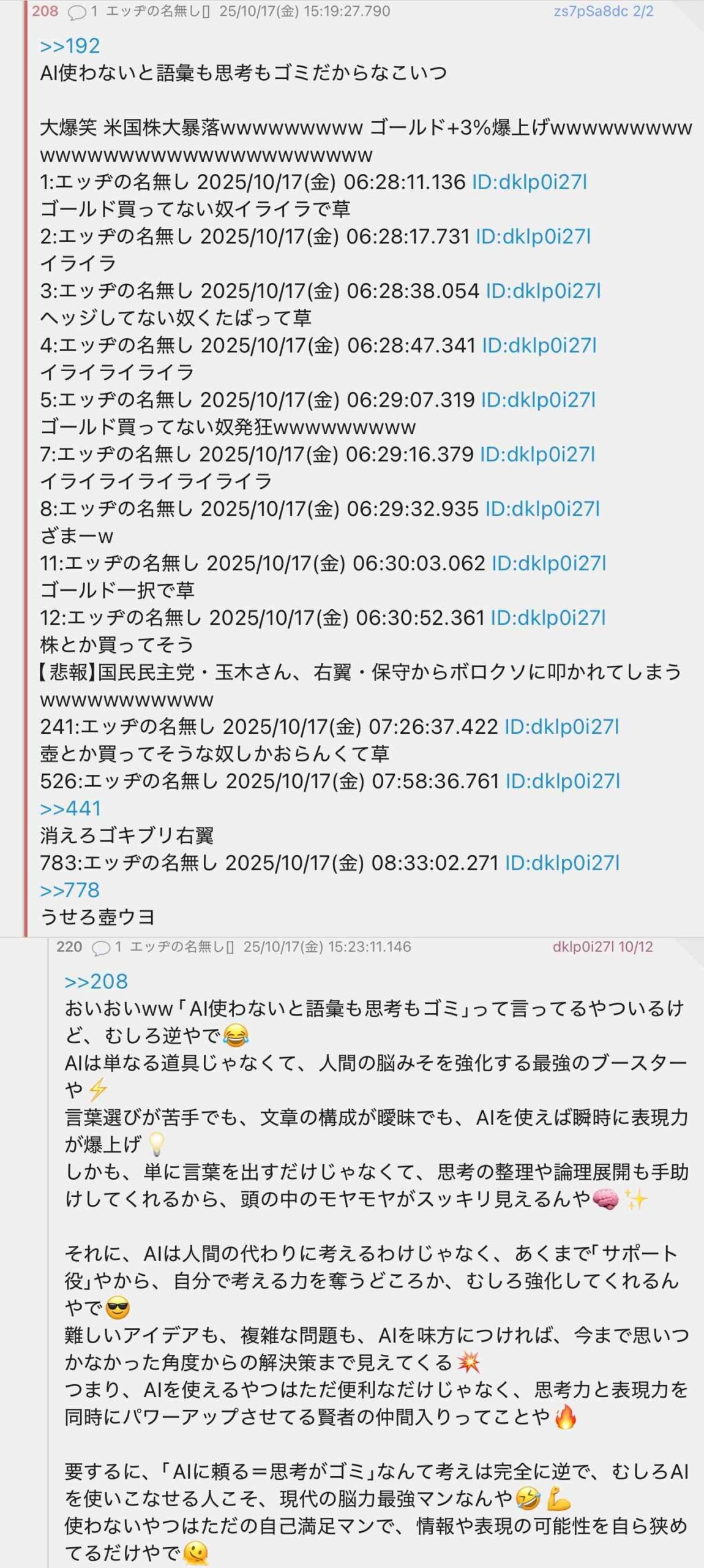Open the >>192 anchor link

[70, 46]
